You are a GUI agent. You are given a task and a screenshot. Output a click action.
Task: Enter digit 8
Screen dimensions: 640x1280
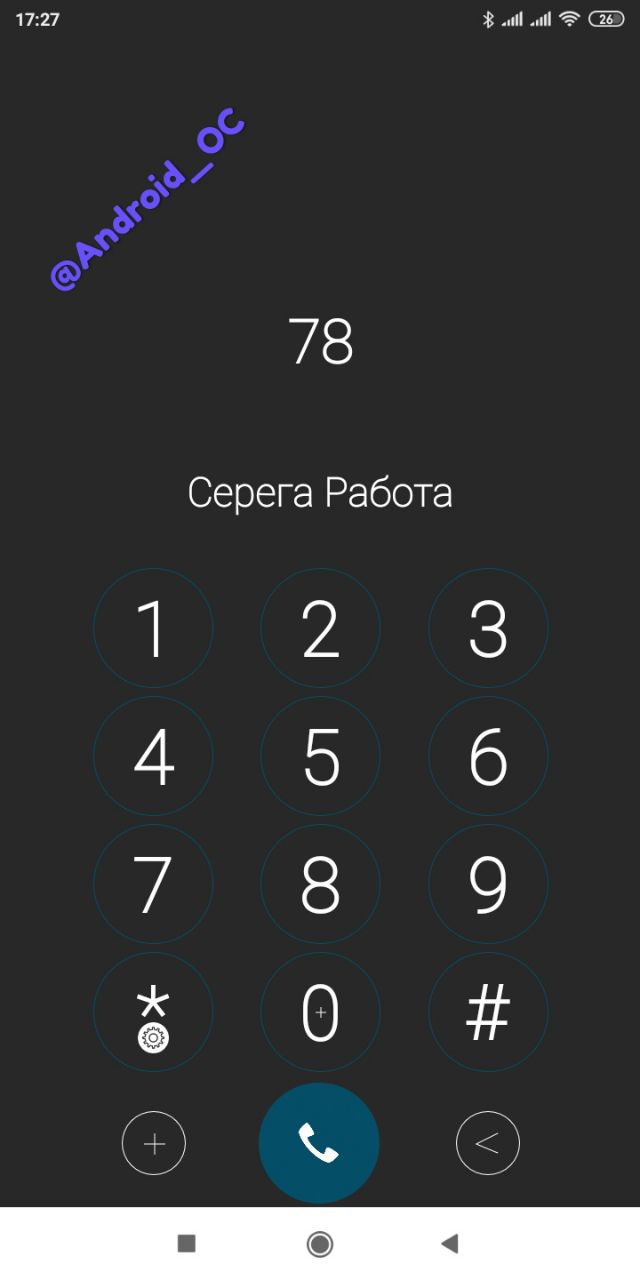320,885
